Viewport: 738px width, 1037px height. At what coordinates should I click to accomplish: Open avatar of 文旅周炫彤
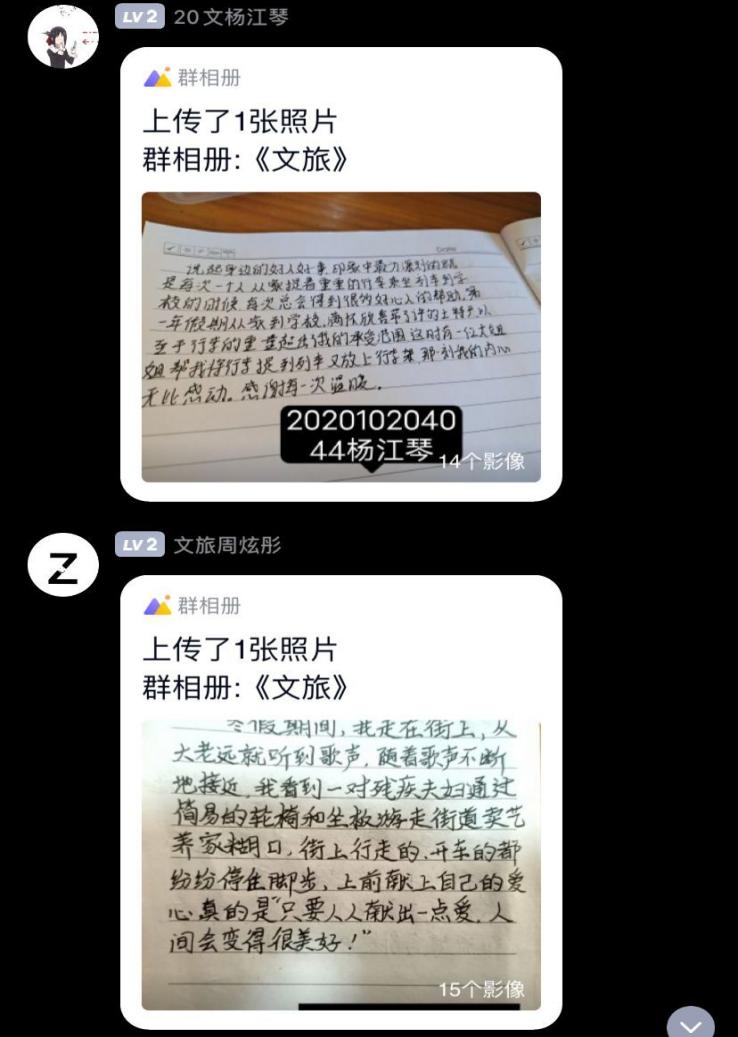62,565
